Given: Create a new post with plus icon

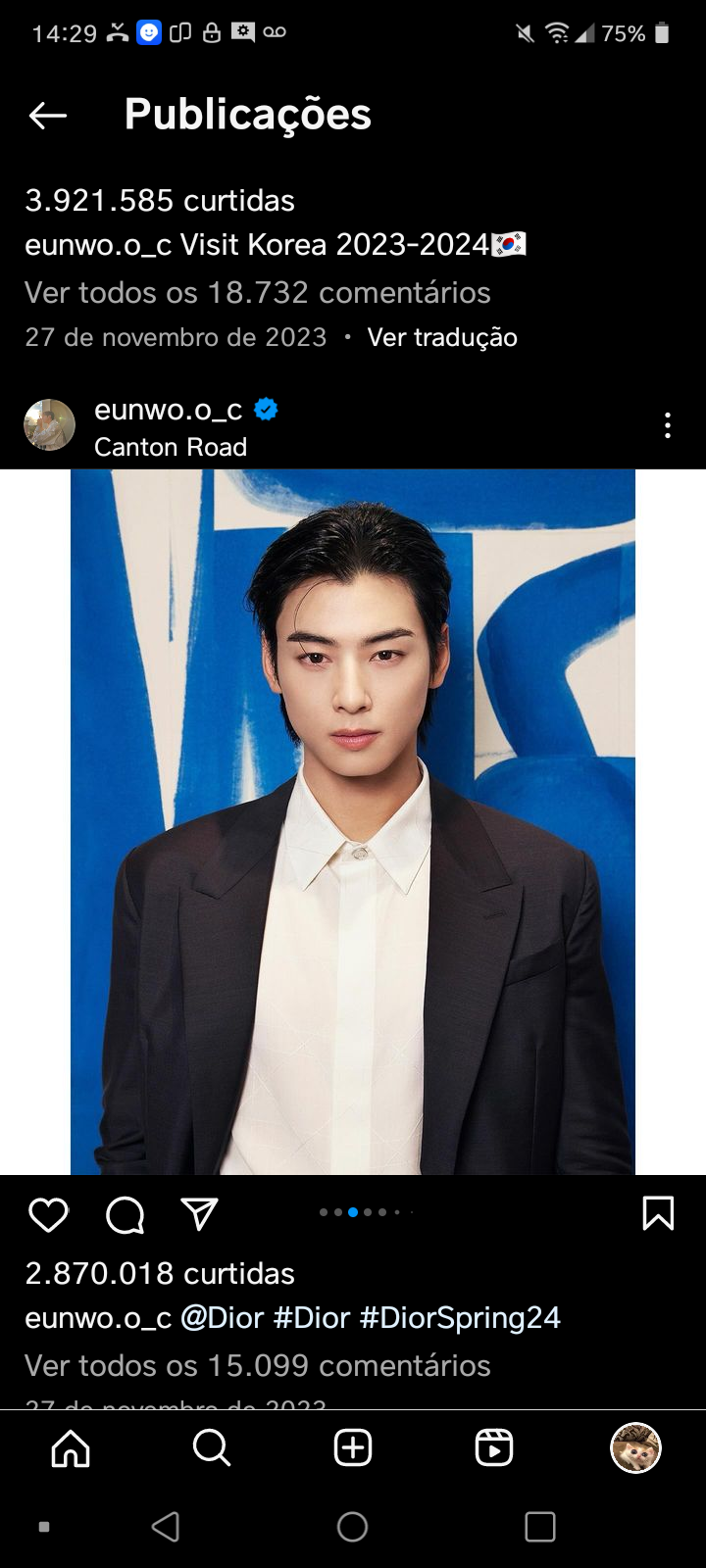Looking at the screenshot, I should 353,1447.
